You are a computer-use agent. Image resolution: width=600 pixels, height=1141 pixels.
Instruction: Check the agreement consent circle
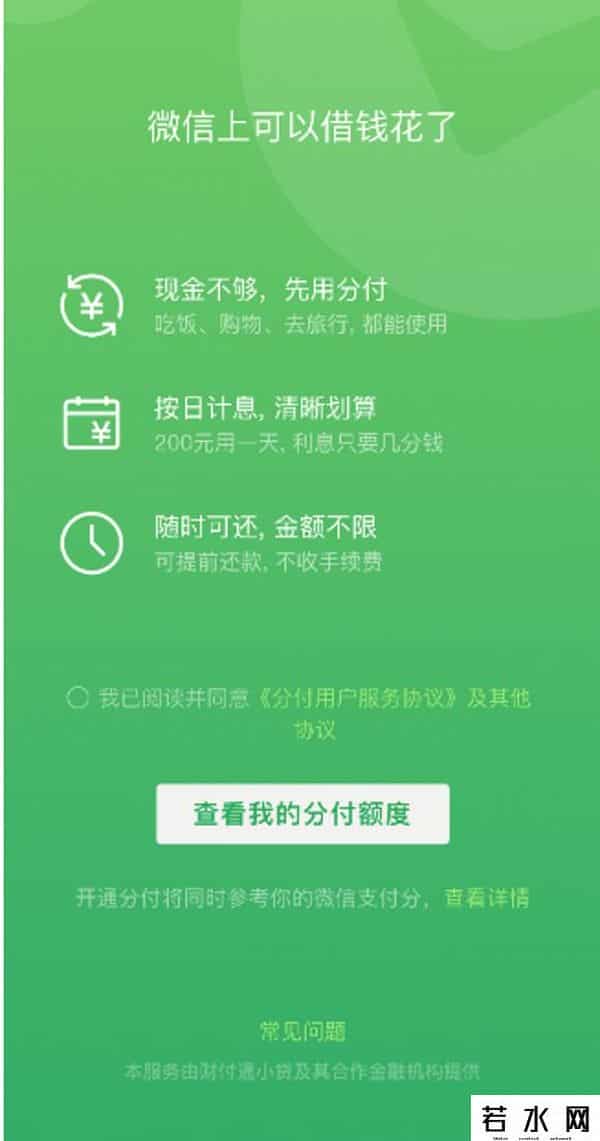pos(77,698)
